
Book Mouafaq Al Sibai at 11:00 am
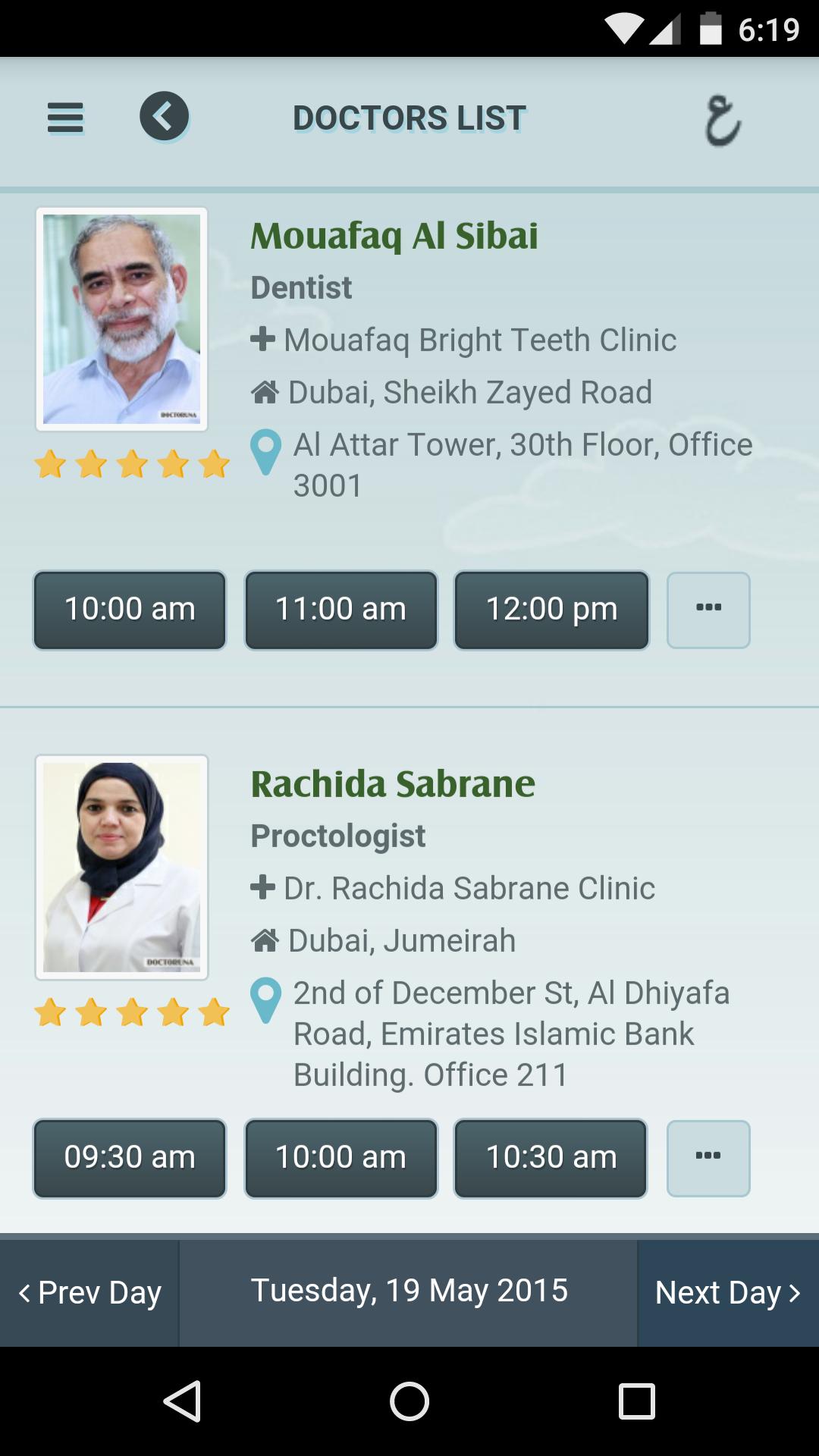point(340,610)
